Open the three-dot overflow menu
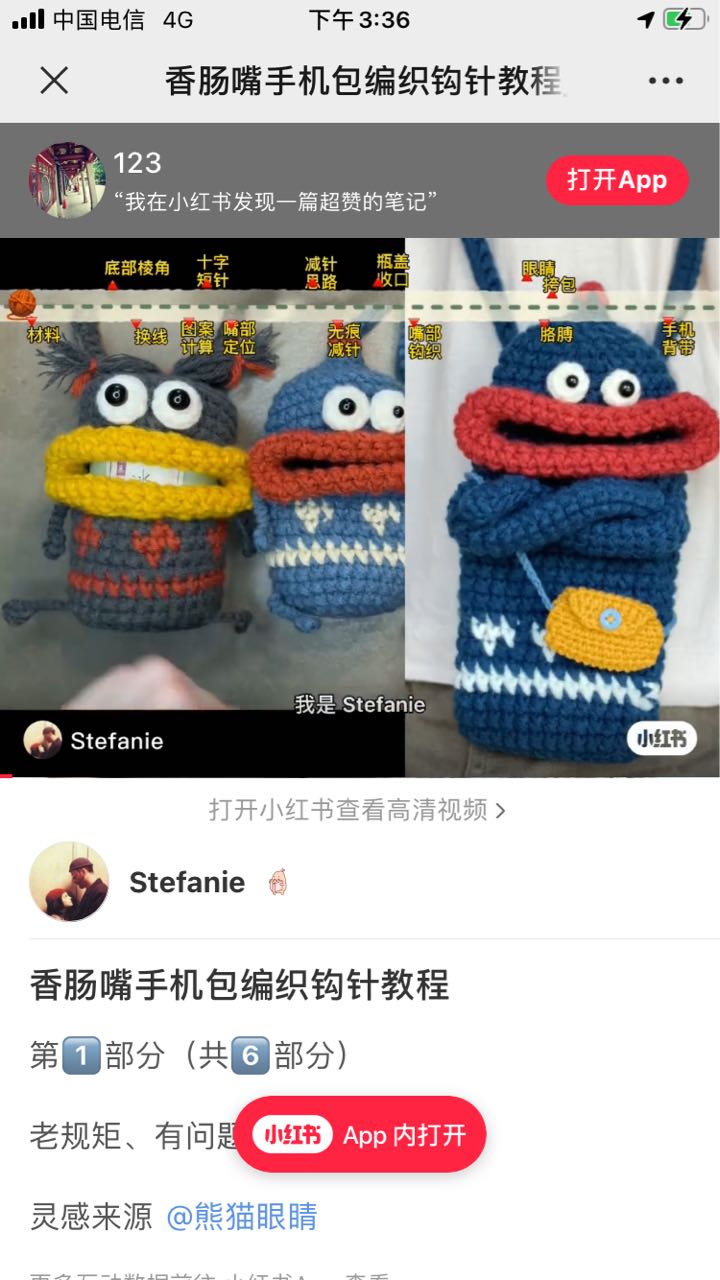The height and width of the screenshot is (1280, 720). 665,81
